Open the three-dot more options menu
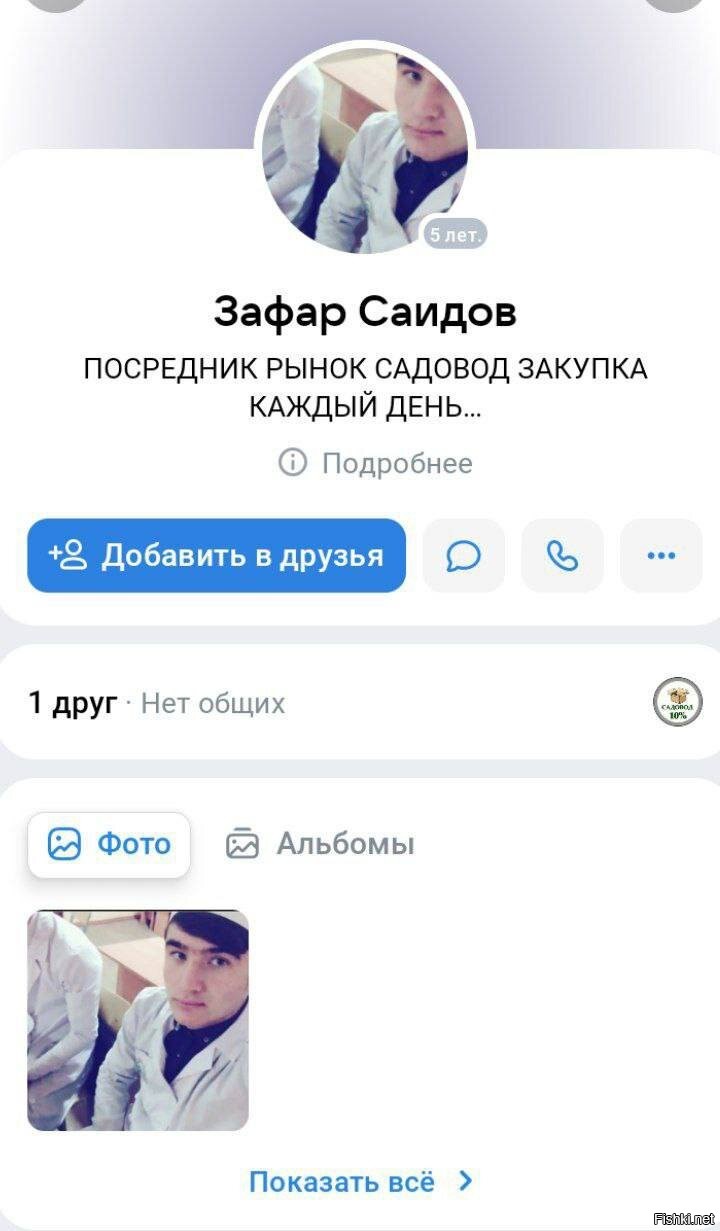This screenshot has height=1231, width=720. [x=661, y=555]
